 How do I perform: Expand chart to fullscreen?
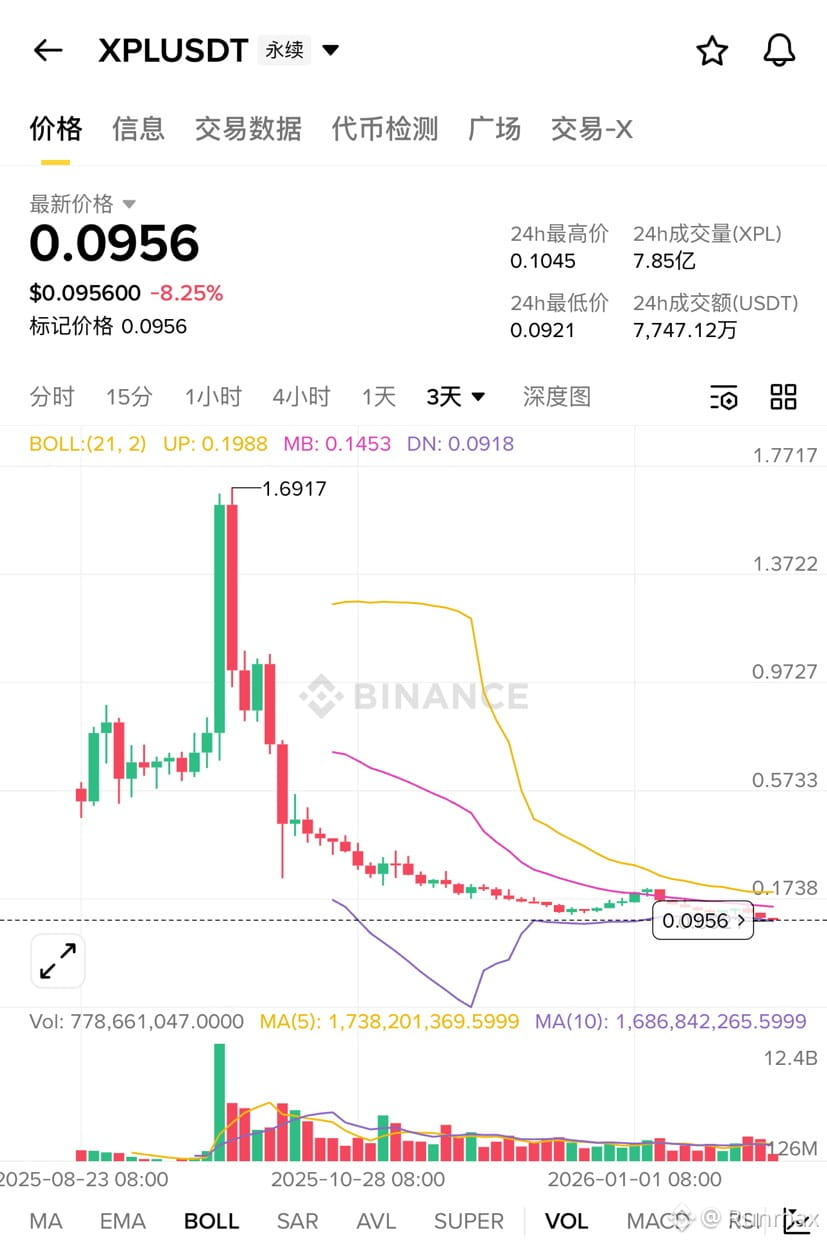58,961
